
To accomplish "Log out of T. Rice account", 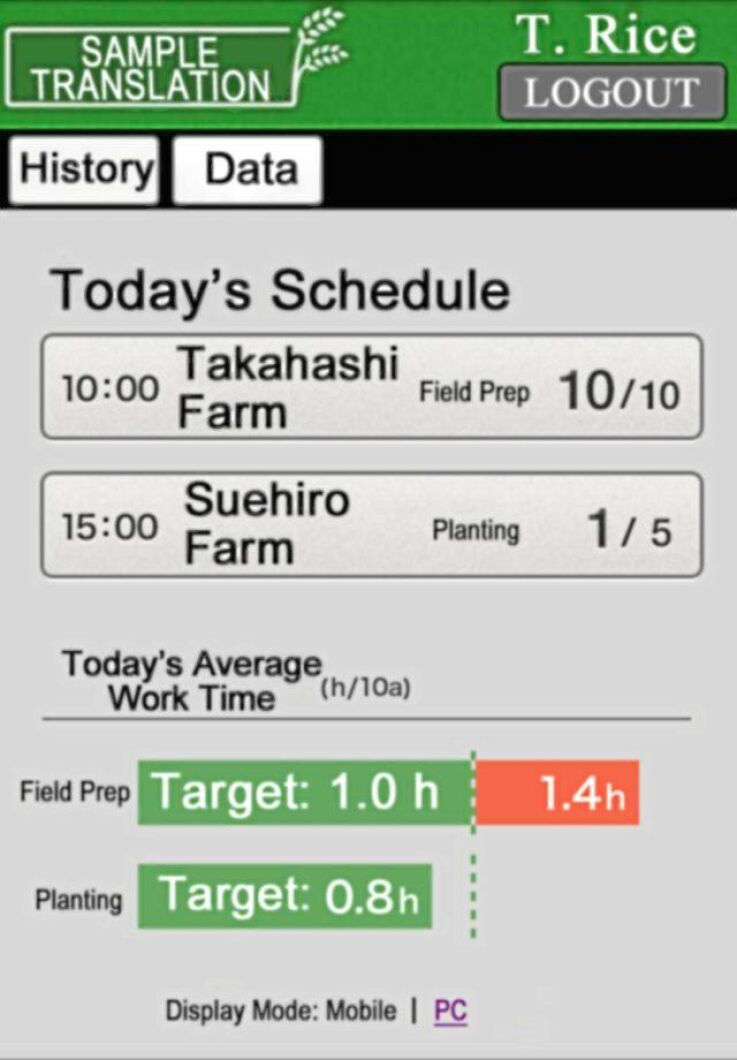I will pyautogui.click(x=612, y=93).
